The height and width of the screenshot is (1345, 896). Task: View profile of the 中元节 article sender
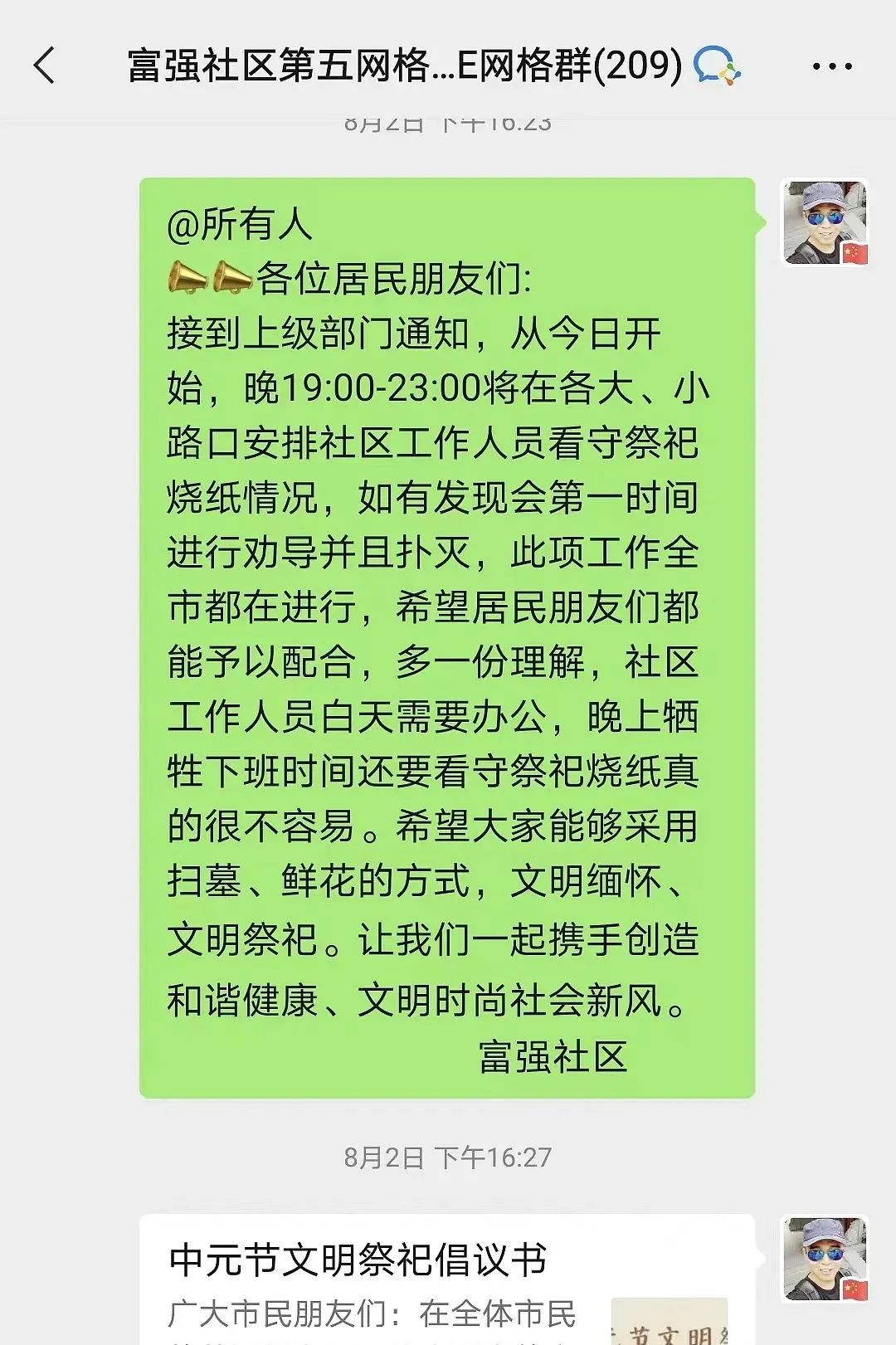pos(825,1259)
